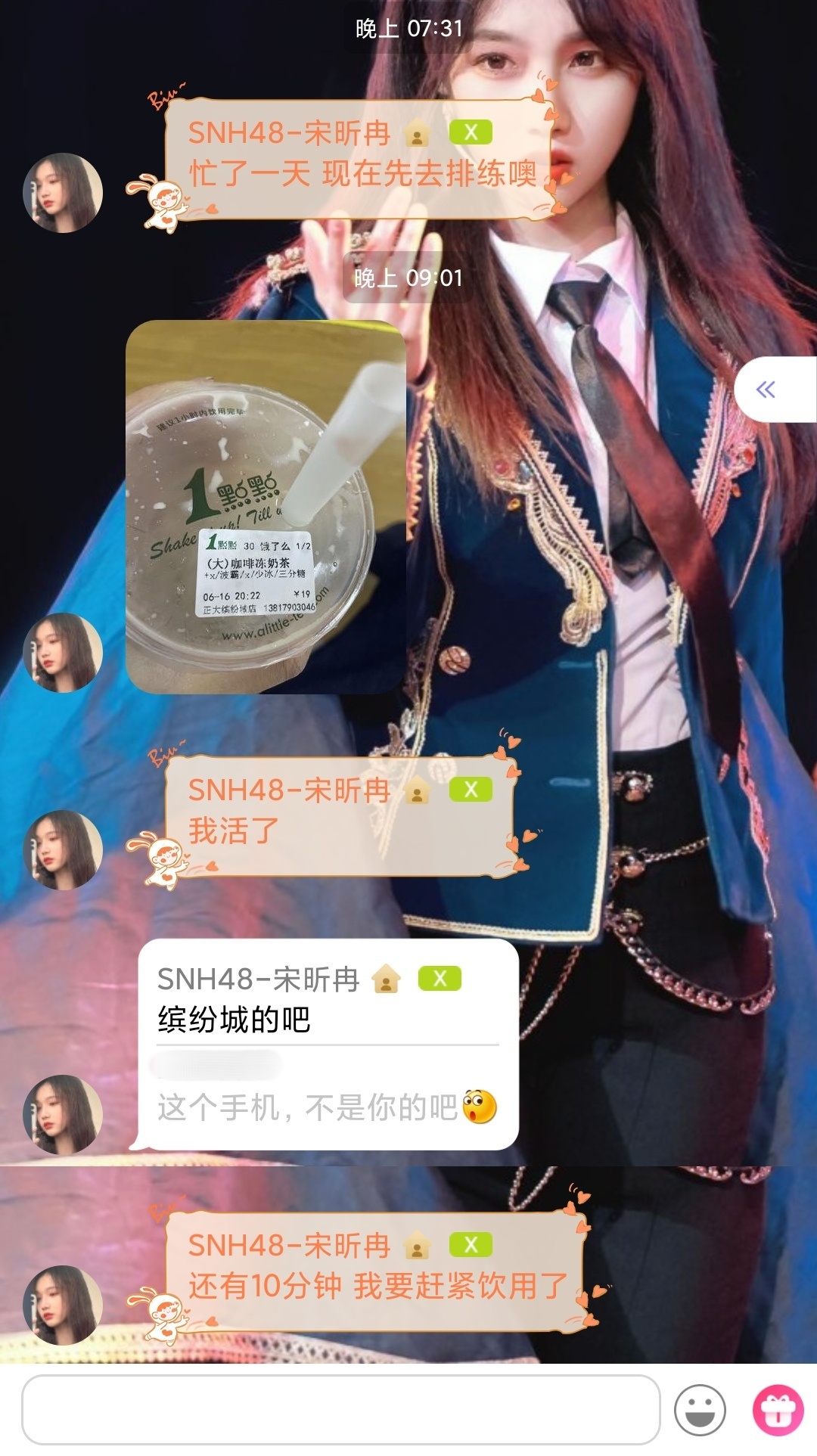Screen dimensions: 817x1456
Task: Open quoted reply message 缤纷城的吧
Action: (x=328, y=1044)
